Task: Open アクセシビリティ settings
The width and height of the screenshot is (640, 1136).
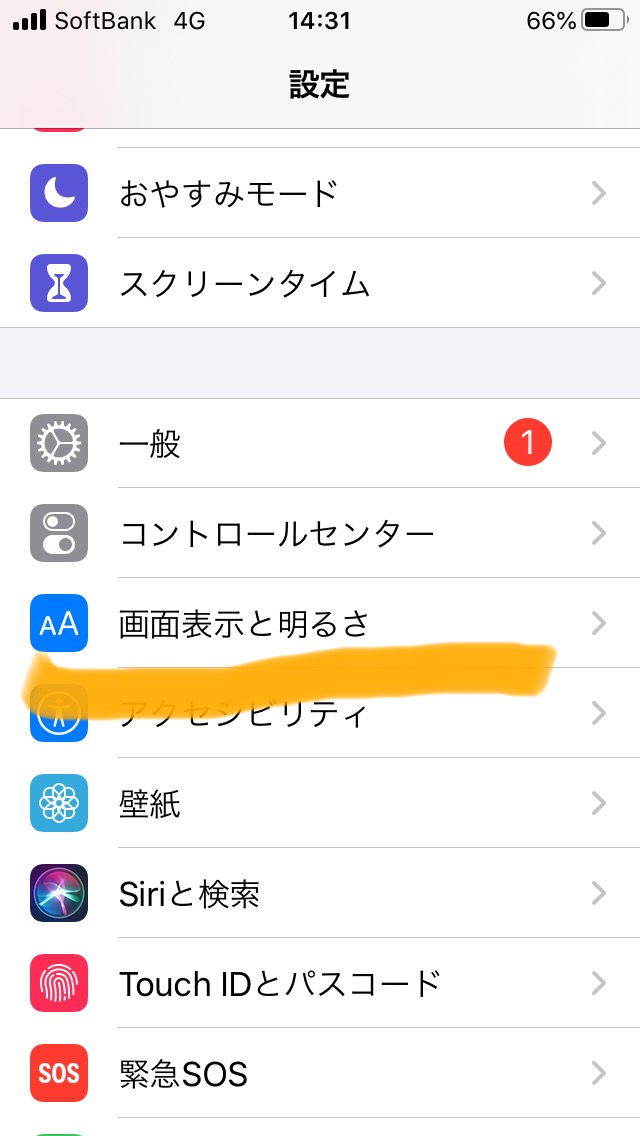Action: point(320,714)
